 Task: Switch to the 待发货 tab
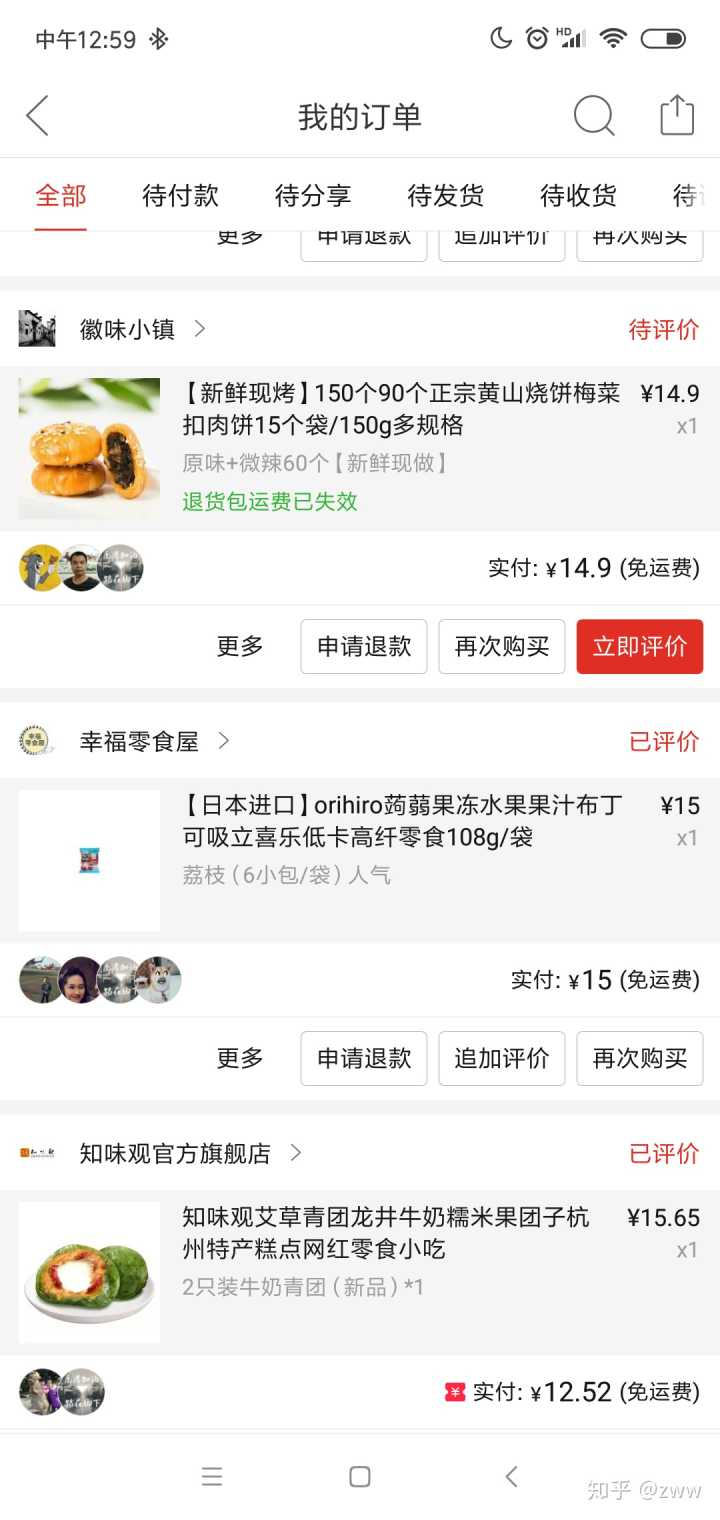point(446,195)
